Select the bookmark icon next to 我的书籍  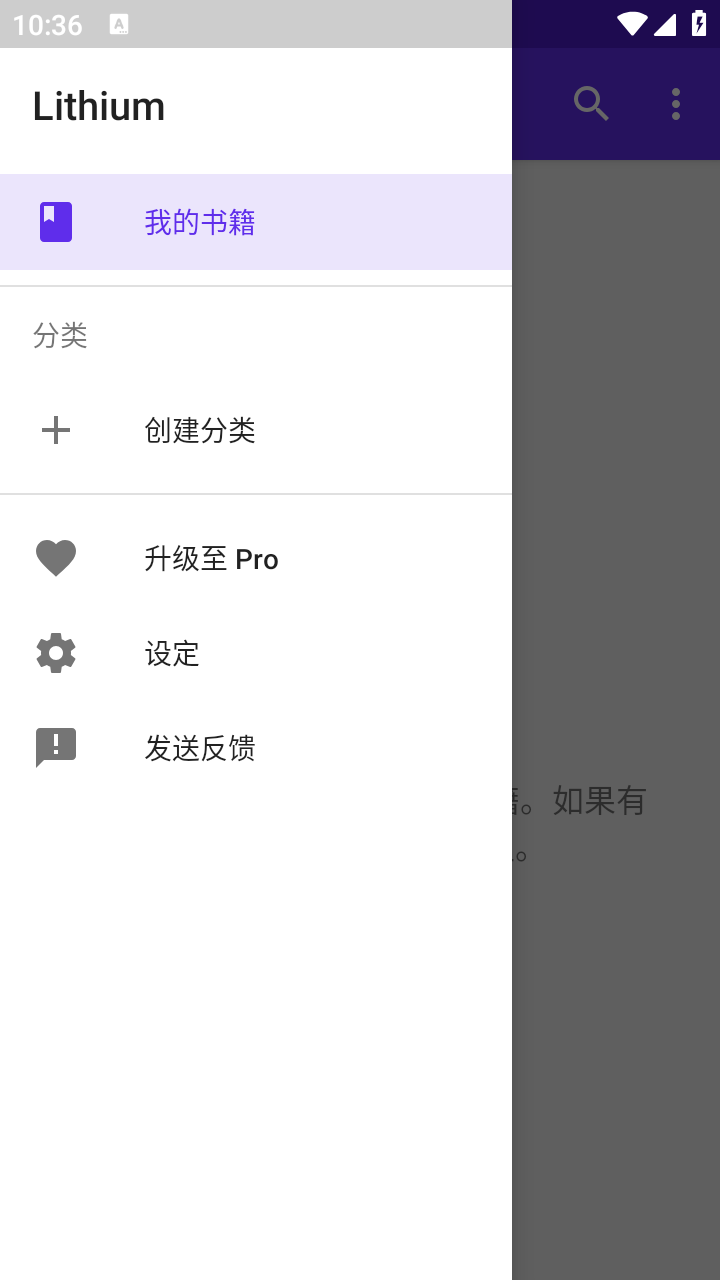(55, 221)
